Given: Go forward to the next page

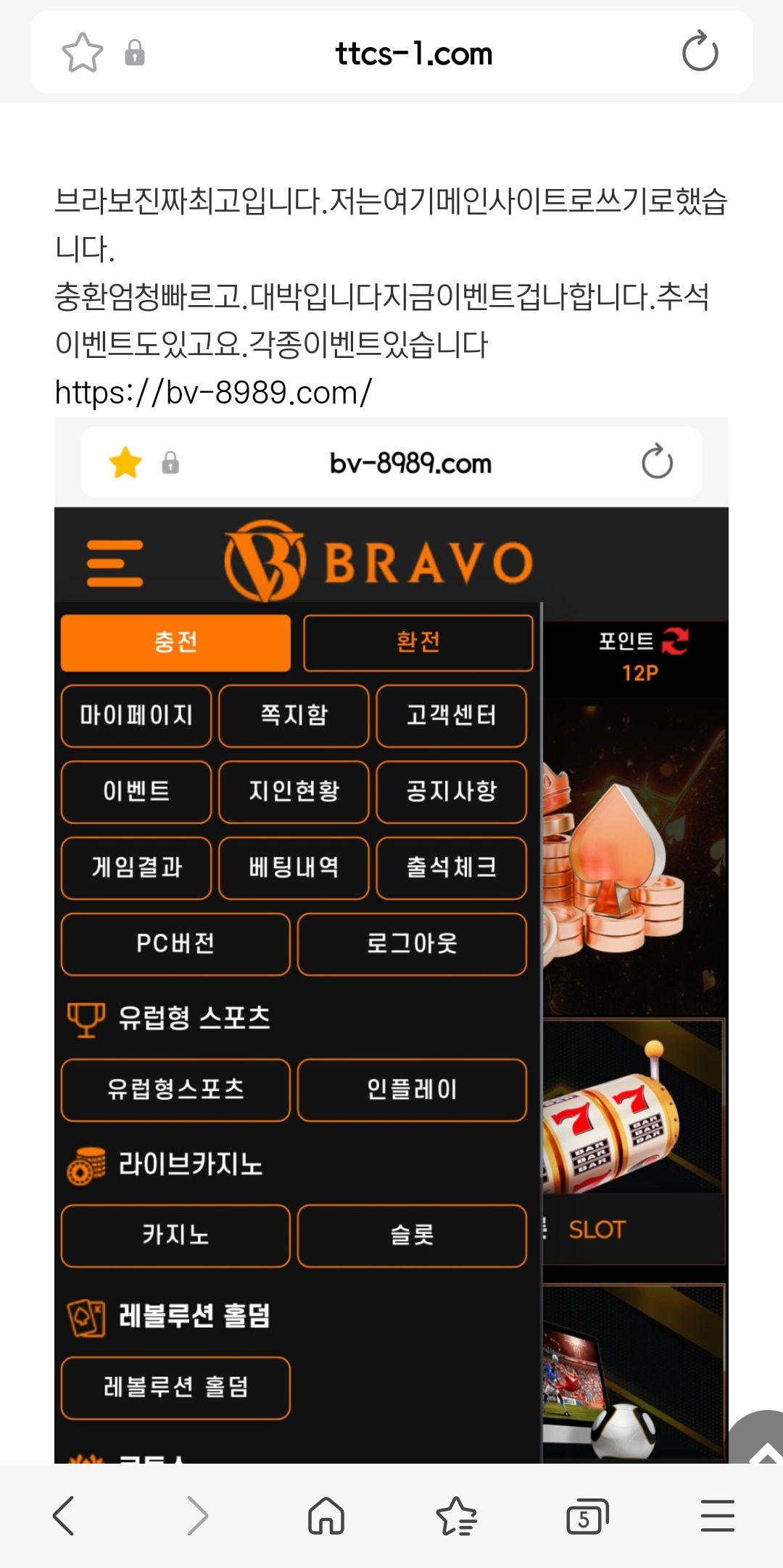Looking at the screenshot, I should point(196,1516).
